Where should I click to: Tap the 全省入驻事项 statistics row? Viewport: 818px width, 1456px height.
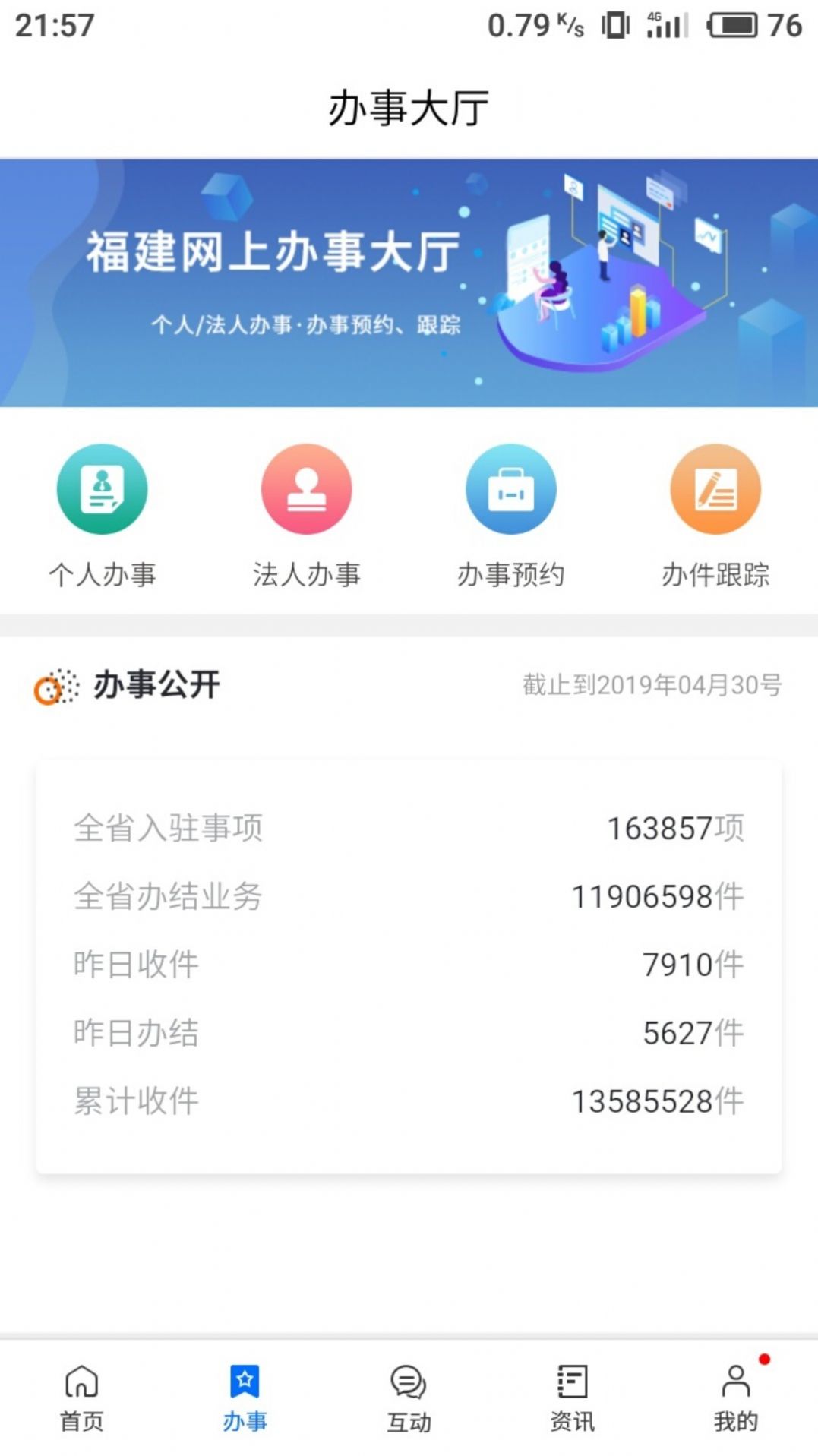tap(409, 829)
